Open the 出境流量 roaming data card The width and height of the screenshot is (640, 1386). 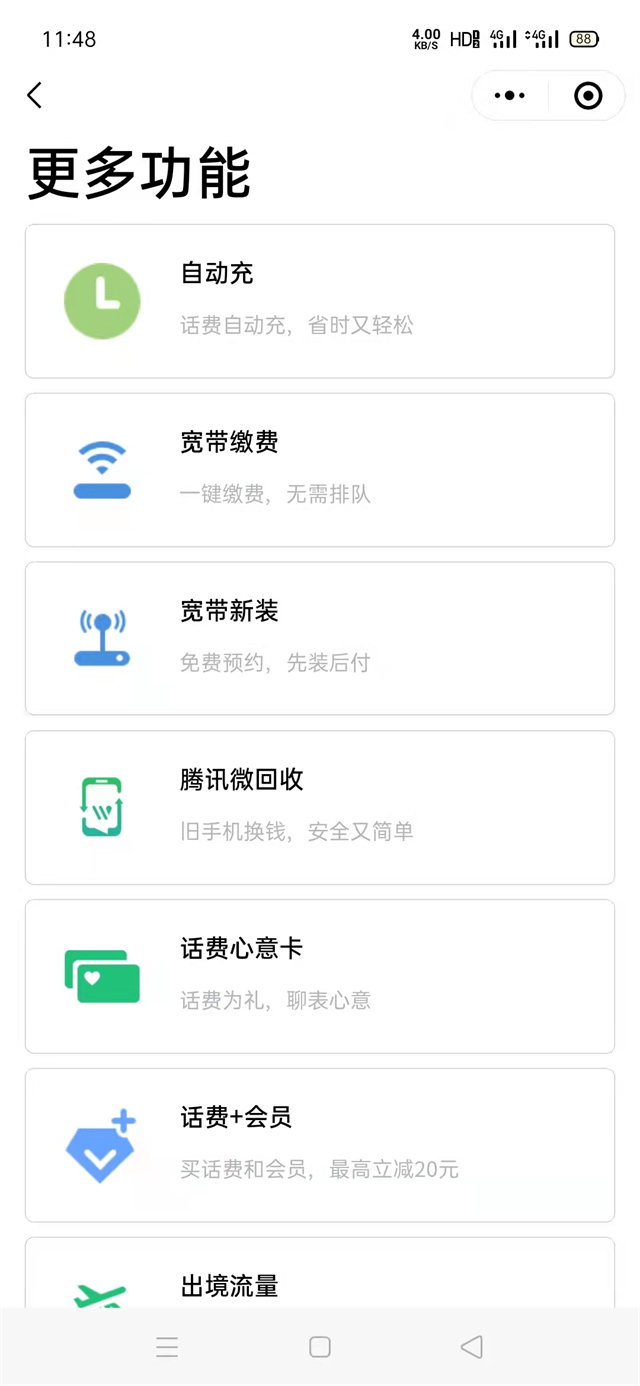pos(320,1278)
